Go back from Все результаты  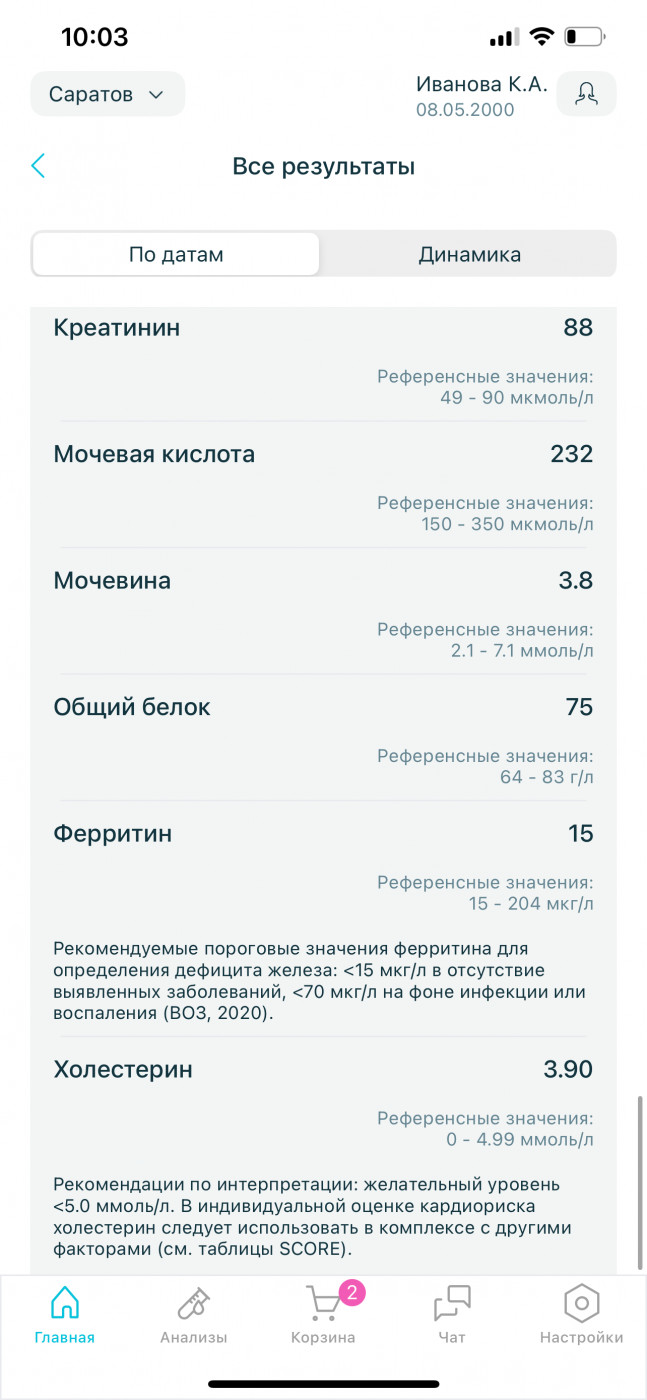(x=39, y=166)
